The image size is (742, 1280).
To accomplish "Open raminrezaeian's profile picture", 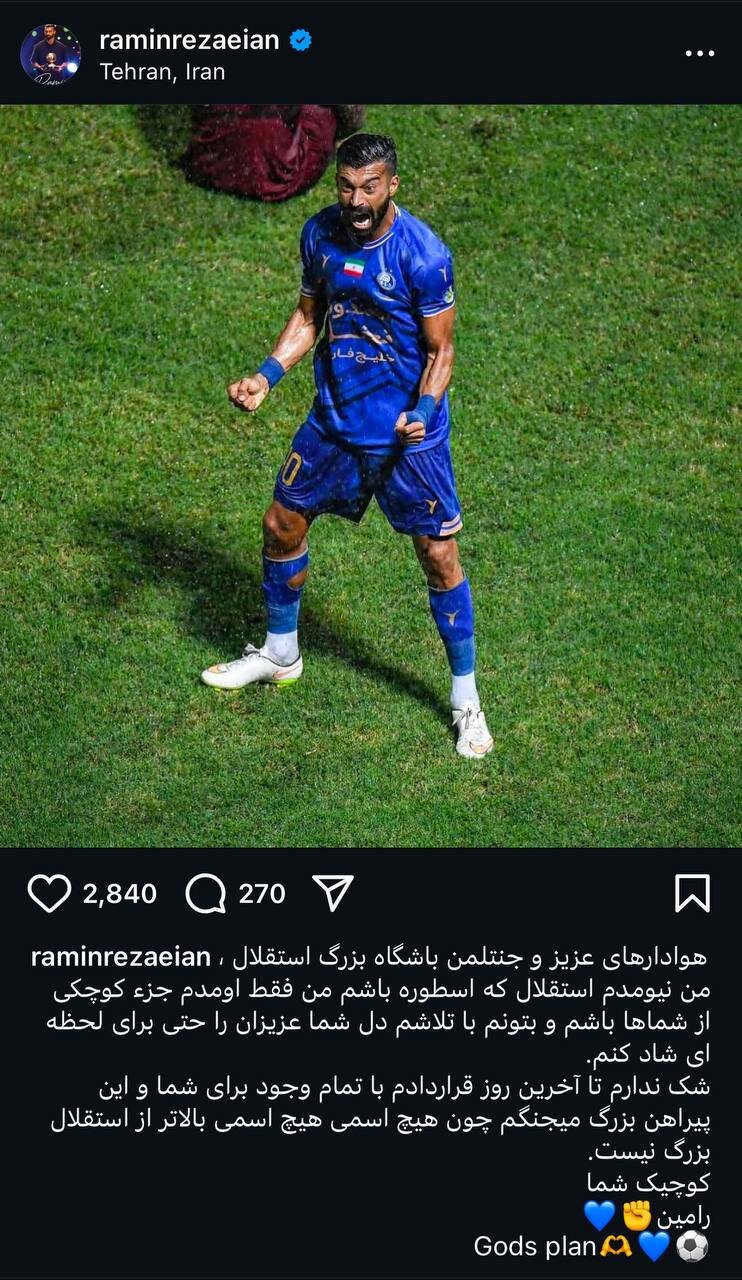I will (50, 54).
